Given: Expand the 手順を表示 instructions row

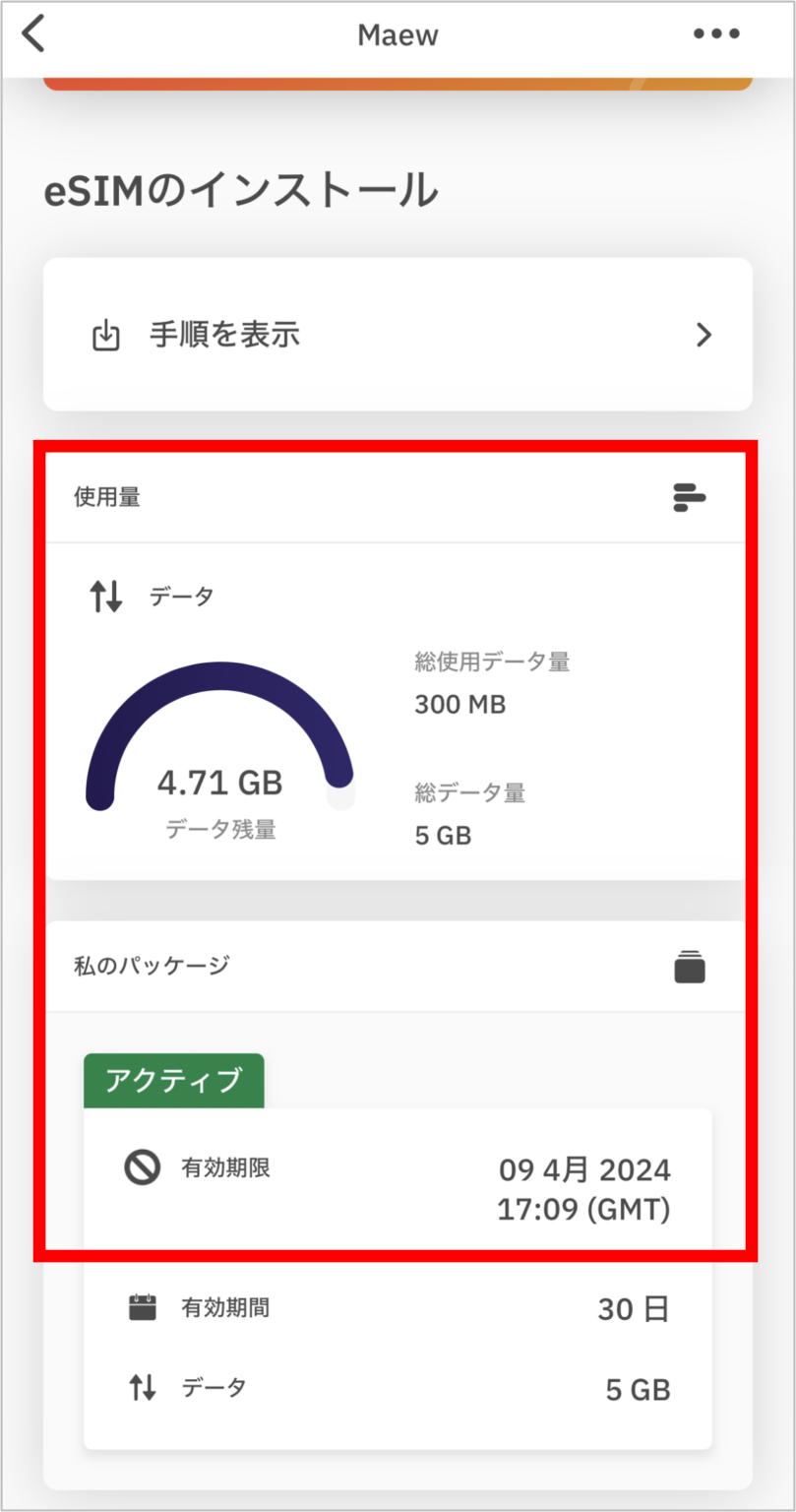Looking at the screenshot, I should 398,334.
